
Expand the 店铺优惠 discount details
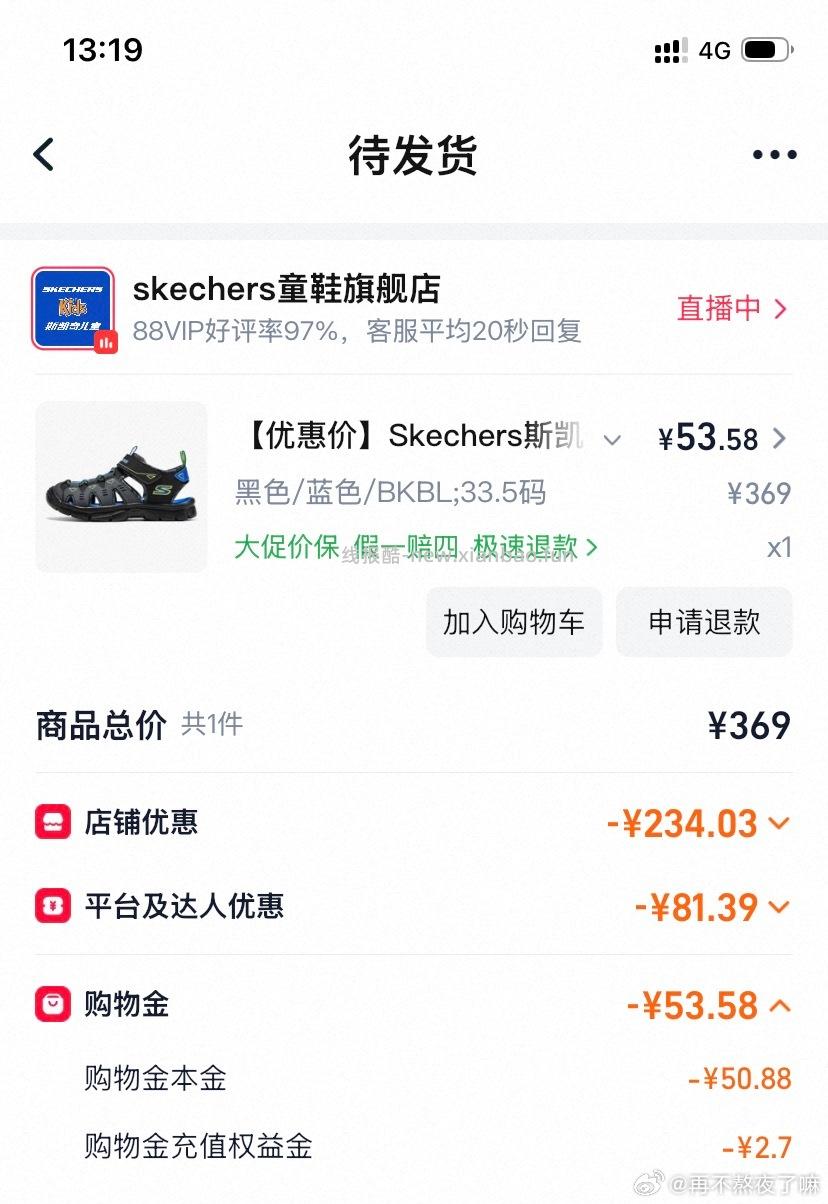pos(779,823)
